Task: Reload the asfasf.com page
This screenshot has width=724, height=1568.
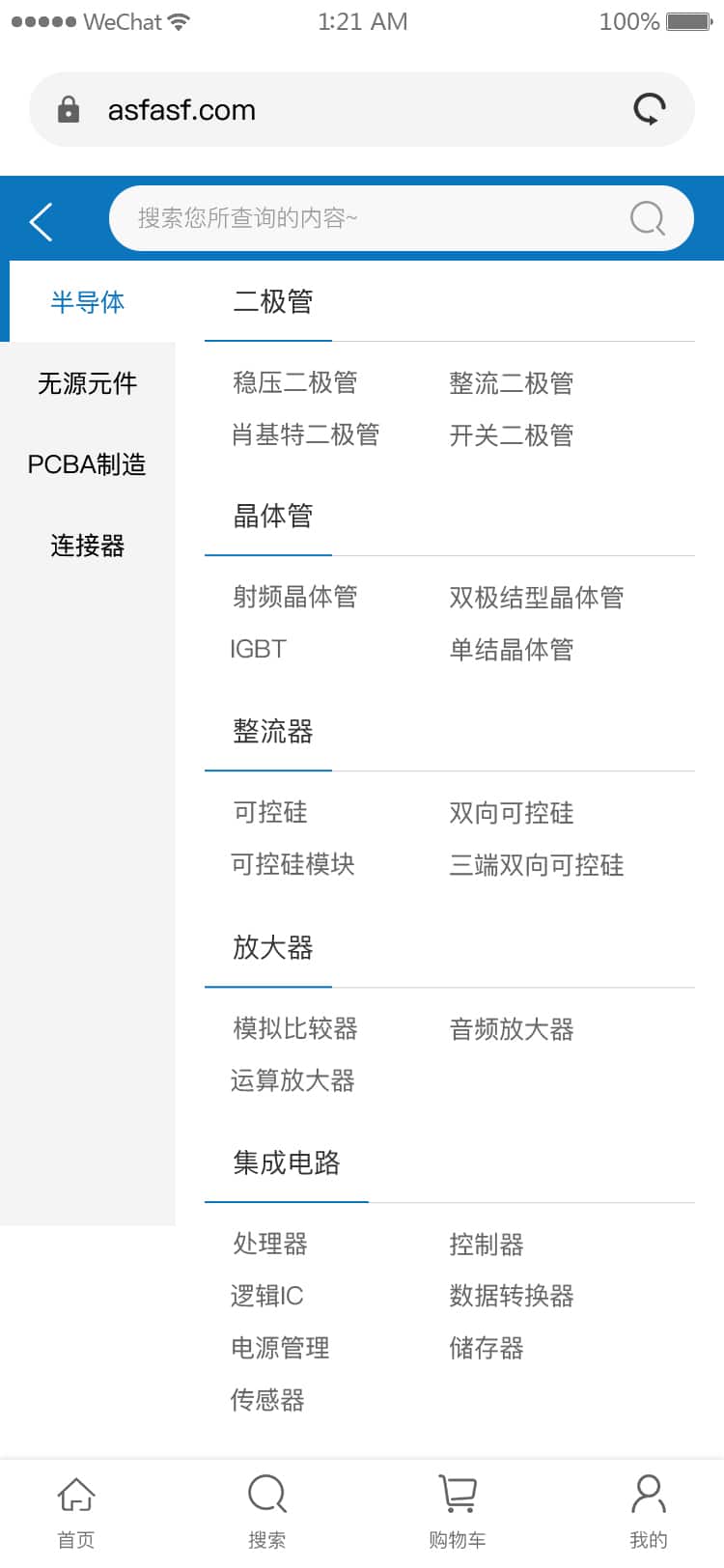Action: (649, 109)
